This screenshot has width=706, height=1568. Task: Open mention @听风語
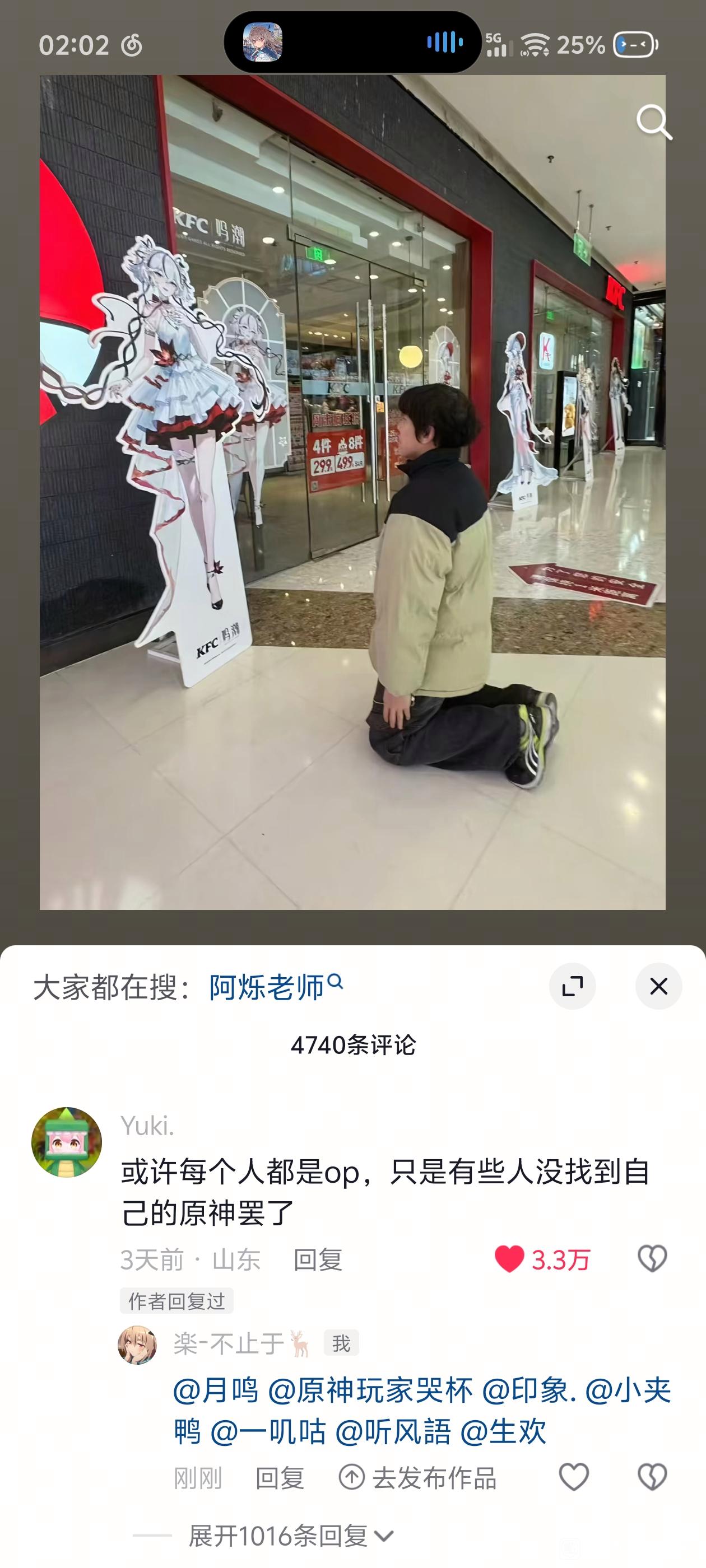coord(393,1432)
